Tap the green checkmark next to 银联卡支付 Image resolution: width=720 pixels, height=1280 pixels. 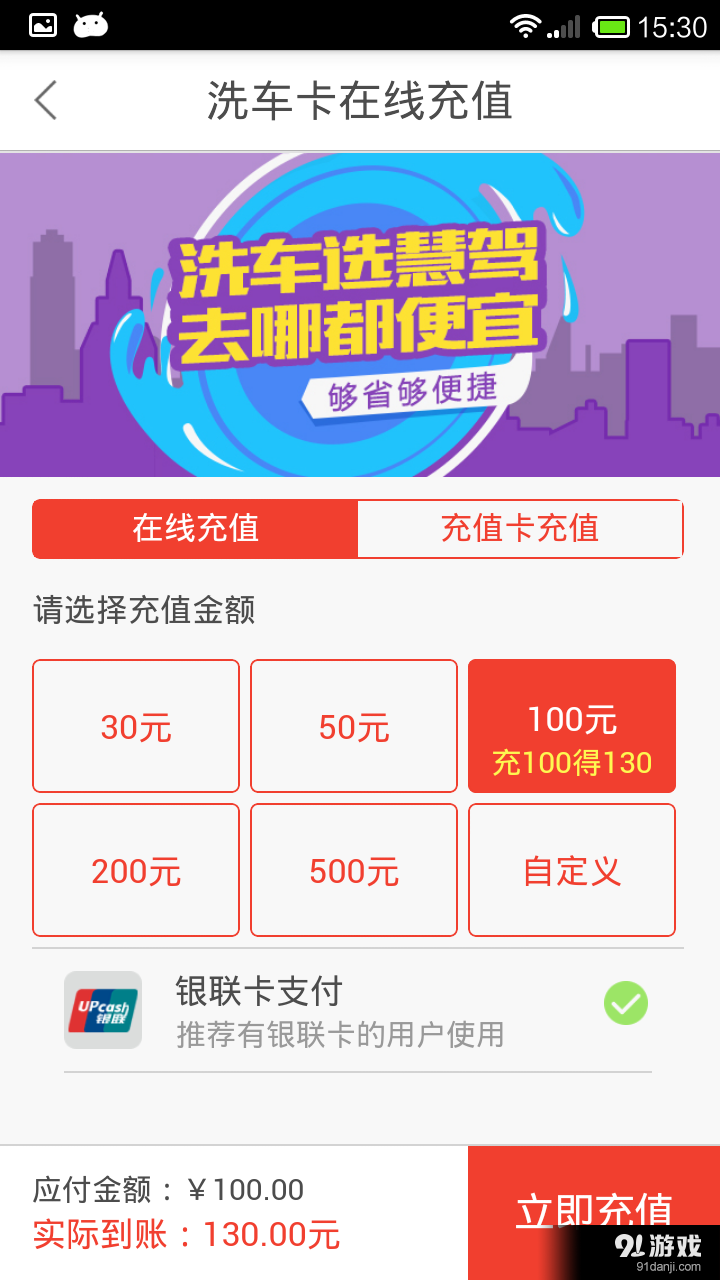(626, 1003)
